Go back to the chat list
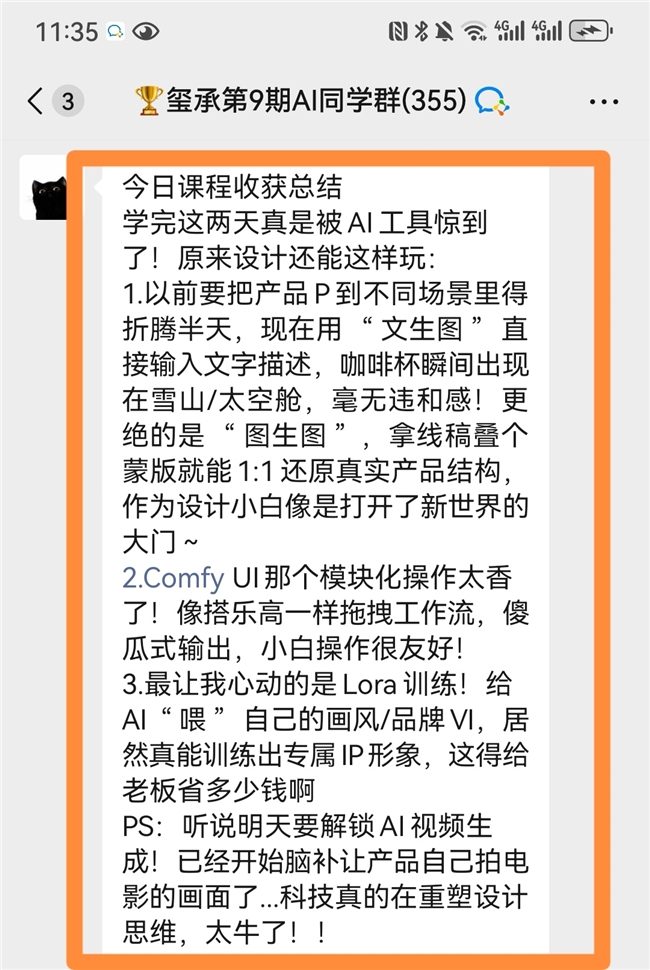Screen dimensions: 650x970 (x=37, y=100)
